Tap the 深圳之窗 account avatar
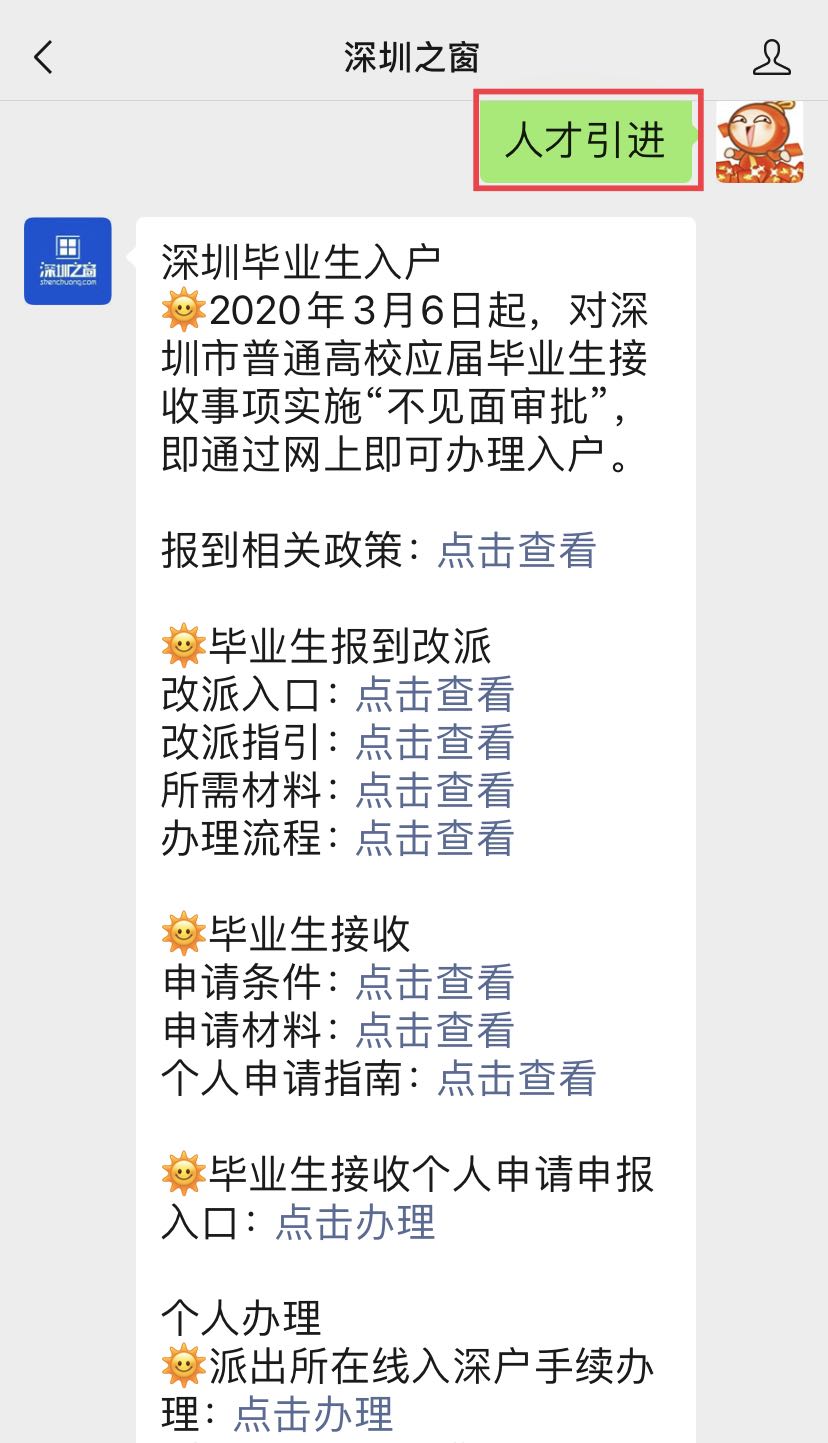This screenshot has height=1443, width=828. click(x=68, y=261)
